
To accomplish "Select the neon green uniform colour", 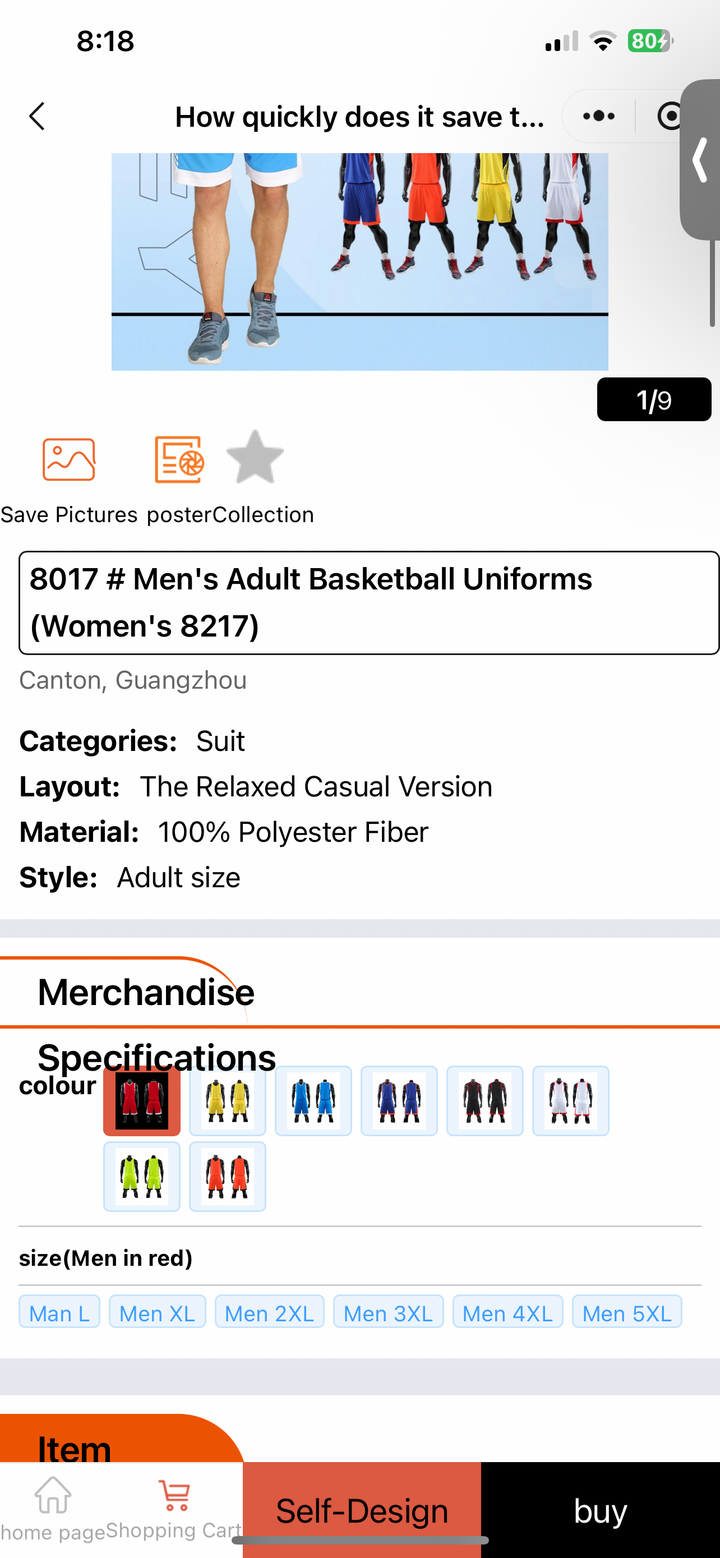I will (x=142, y=1176).
